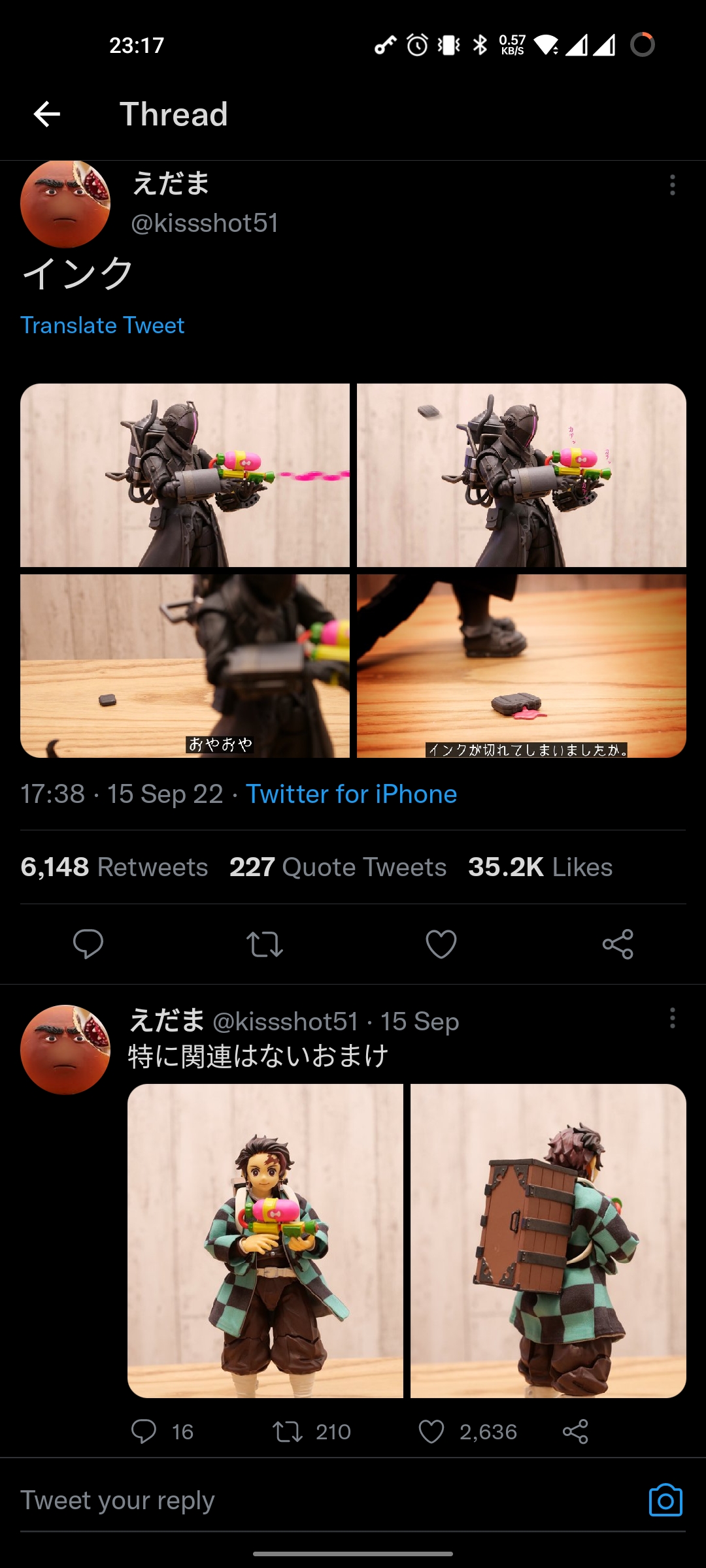This screenshot has height=1568, width=706.
Task: Like the main インク tweet
Action: (441, 944)
